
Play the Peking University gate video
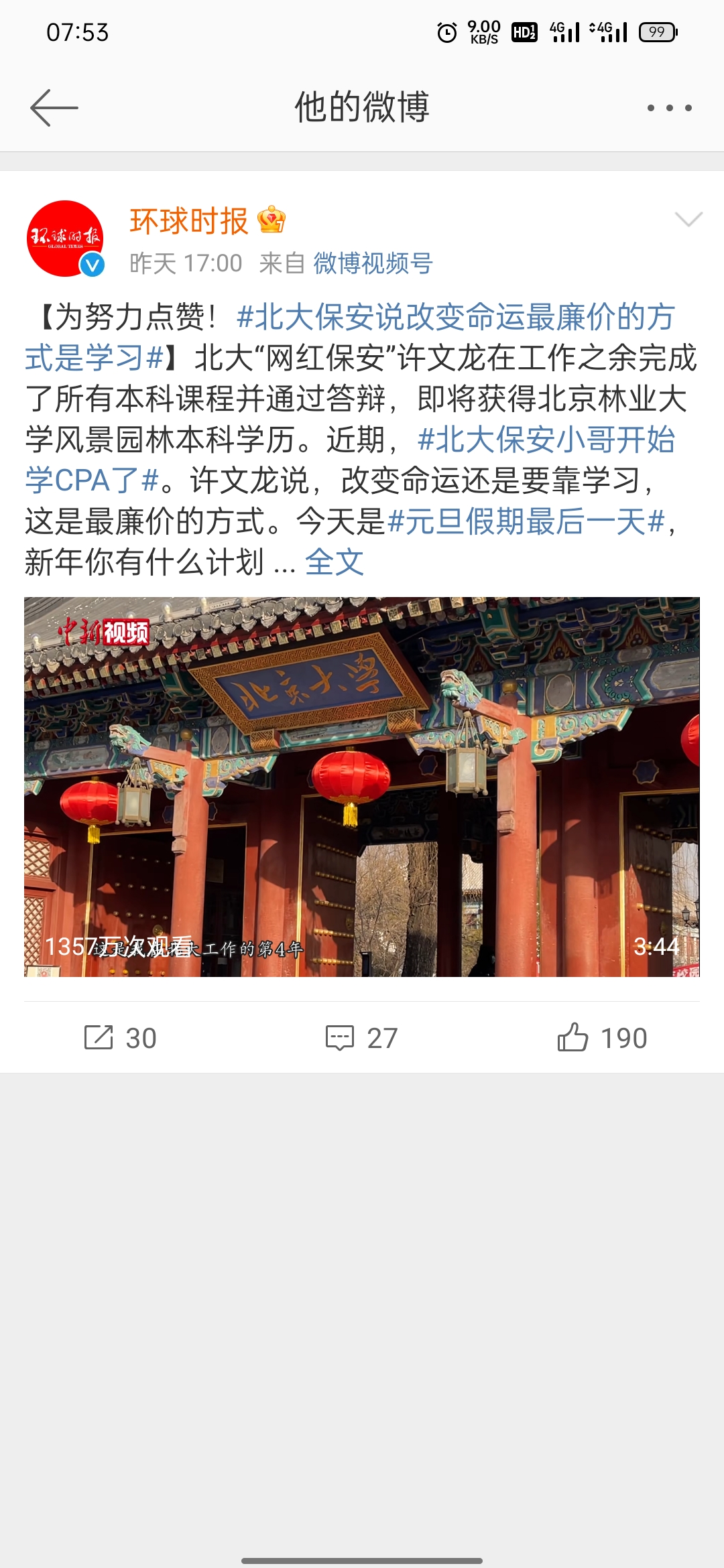click(362, 786)
